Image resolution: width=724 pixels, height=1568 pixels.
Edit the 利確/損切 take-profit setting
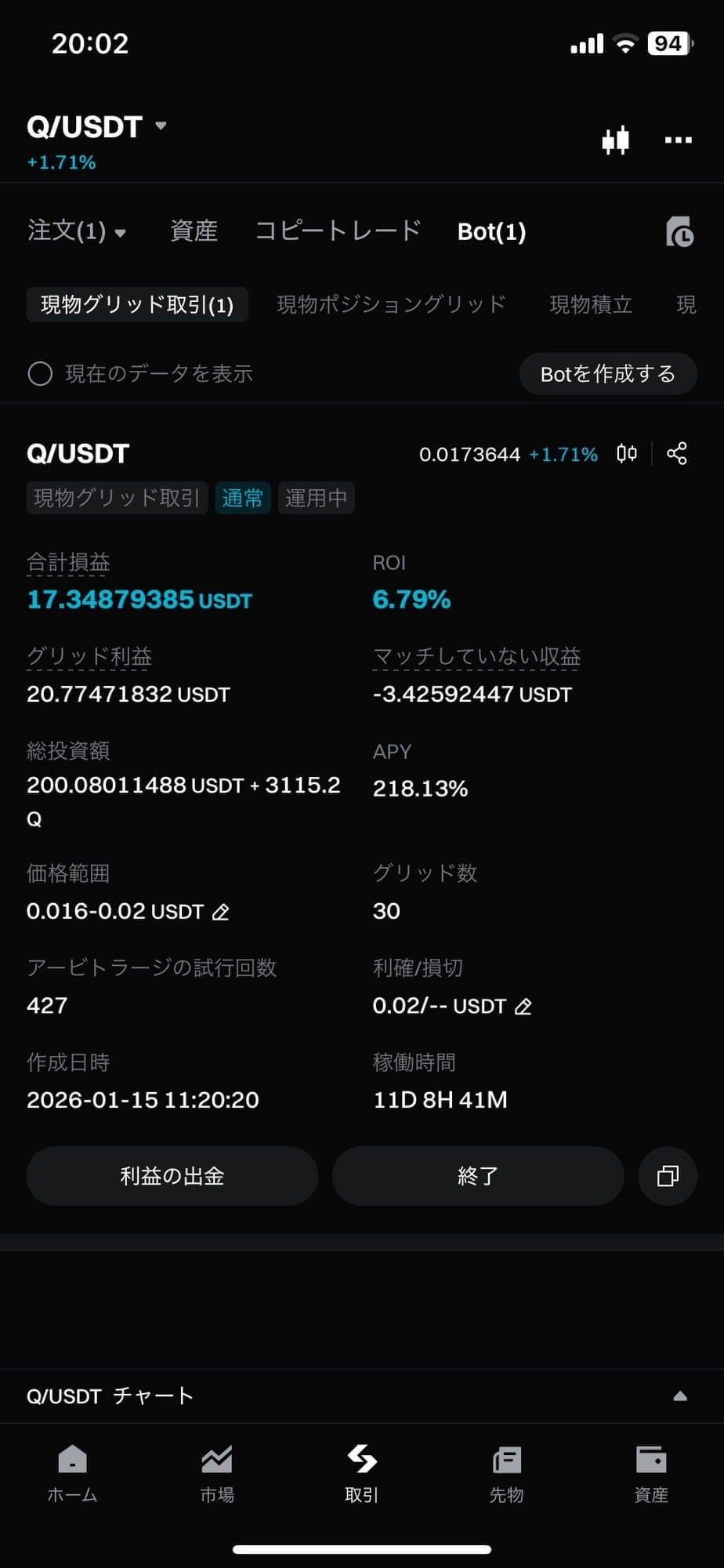(523, 1007)
